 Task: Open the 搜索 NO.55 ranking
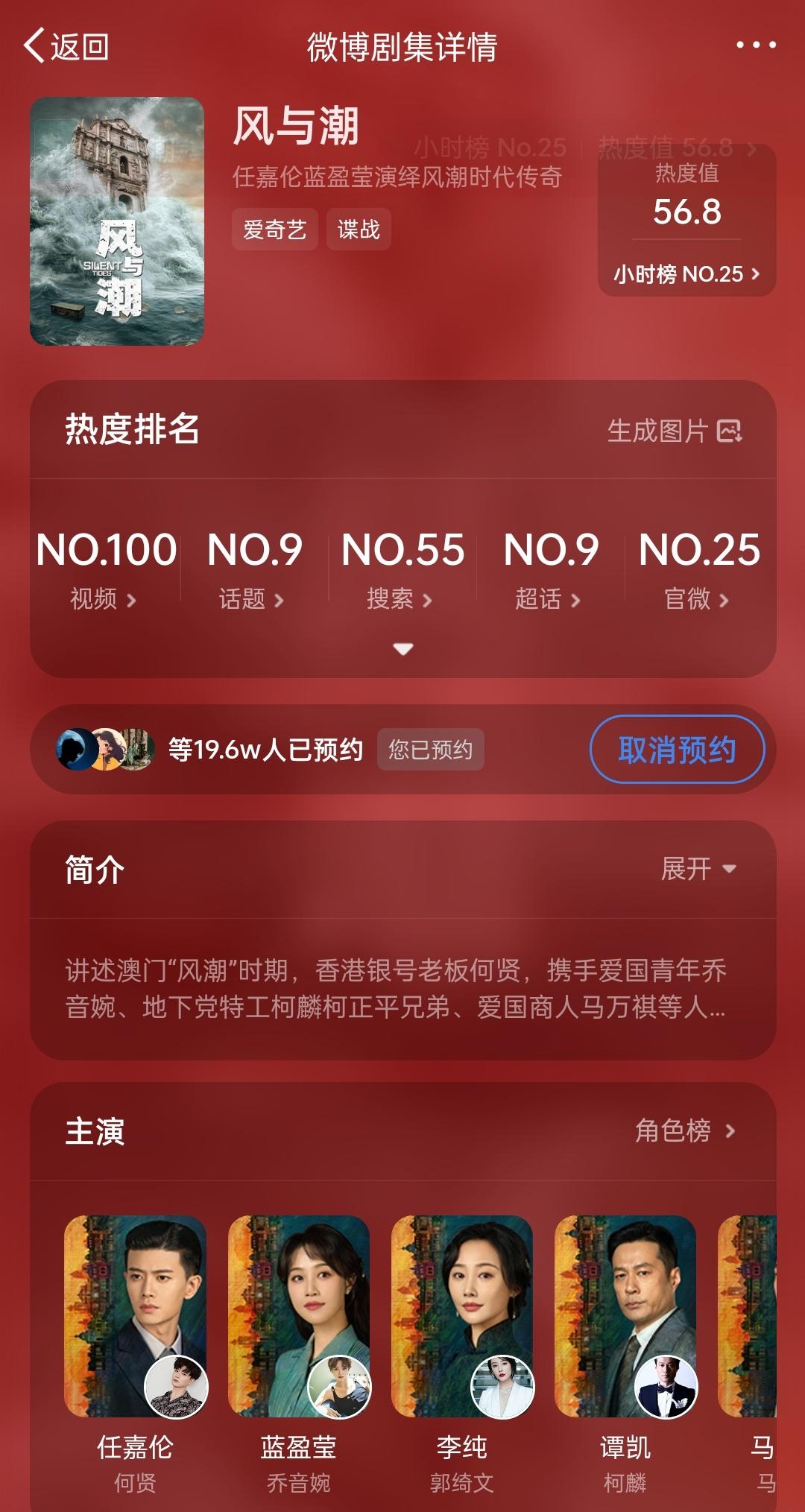coord(402,569)
